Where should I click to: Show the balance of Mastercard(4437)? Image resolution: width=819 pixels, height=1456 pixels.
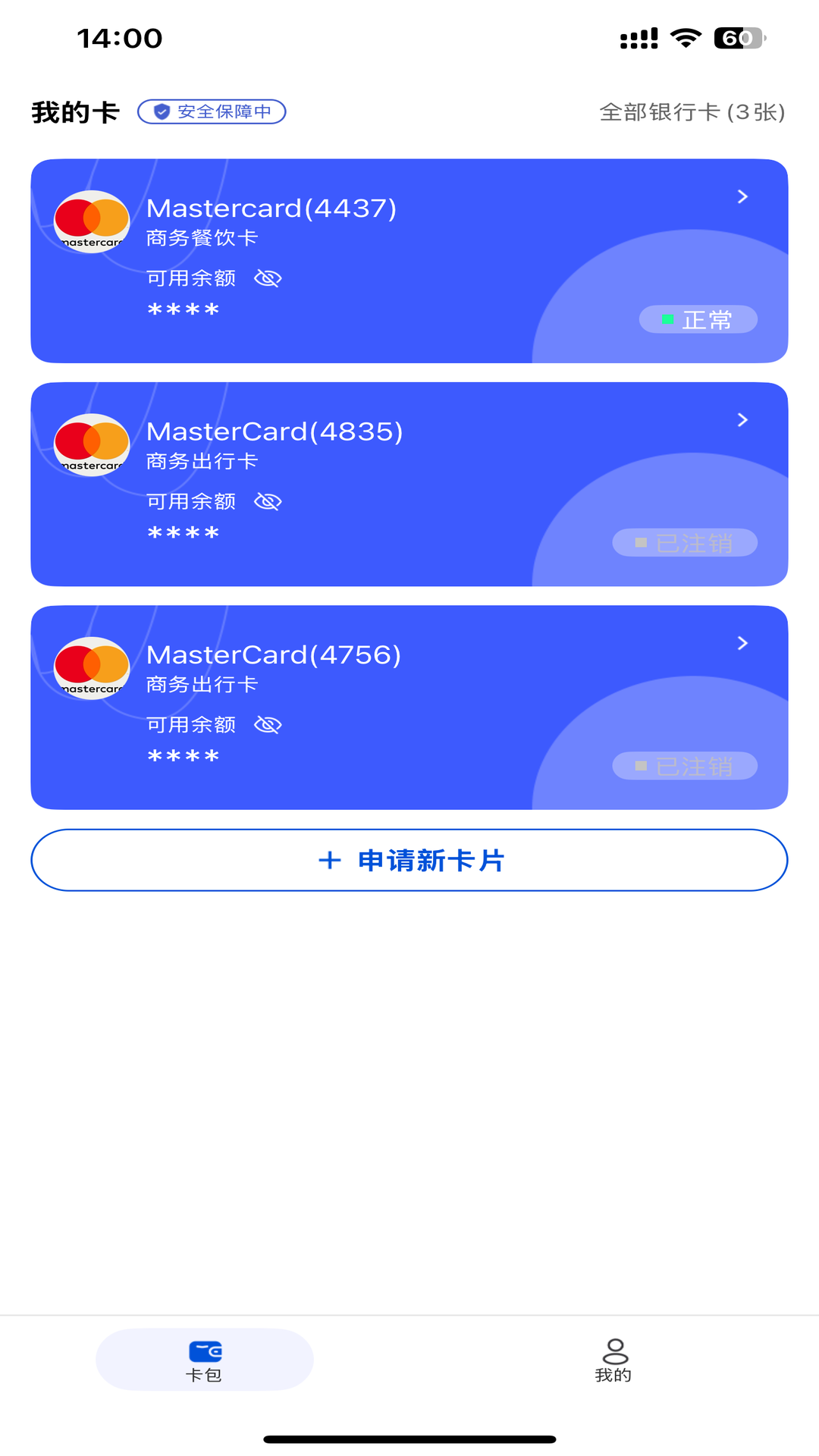[x=268, y=278]
